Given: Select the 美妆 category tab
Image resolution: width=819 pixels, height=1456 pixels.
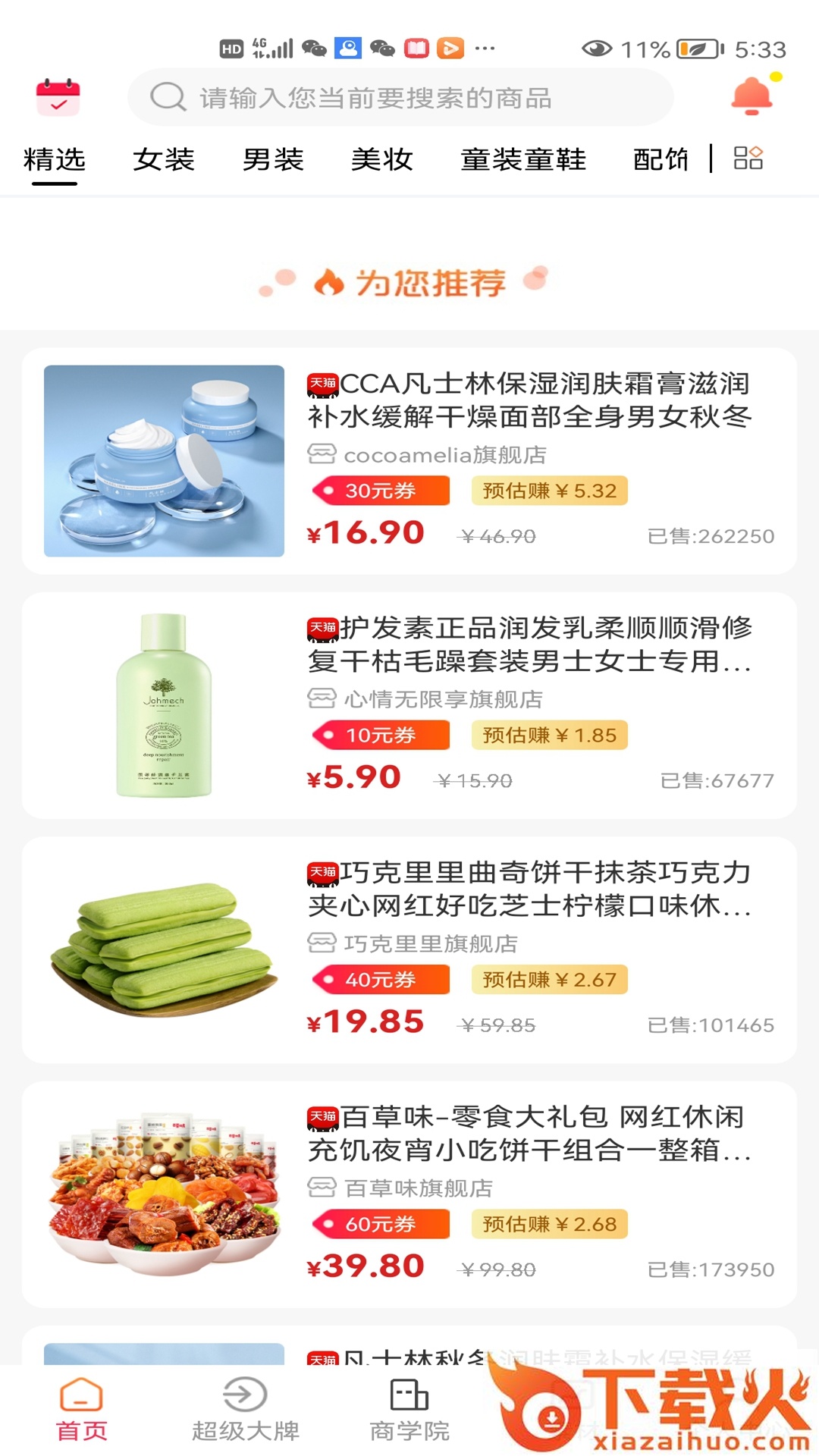Looking at the screenshot, I should (382, 160).
